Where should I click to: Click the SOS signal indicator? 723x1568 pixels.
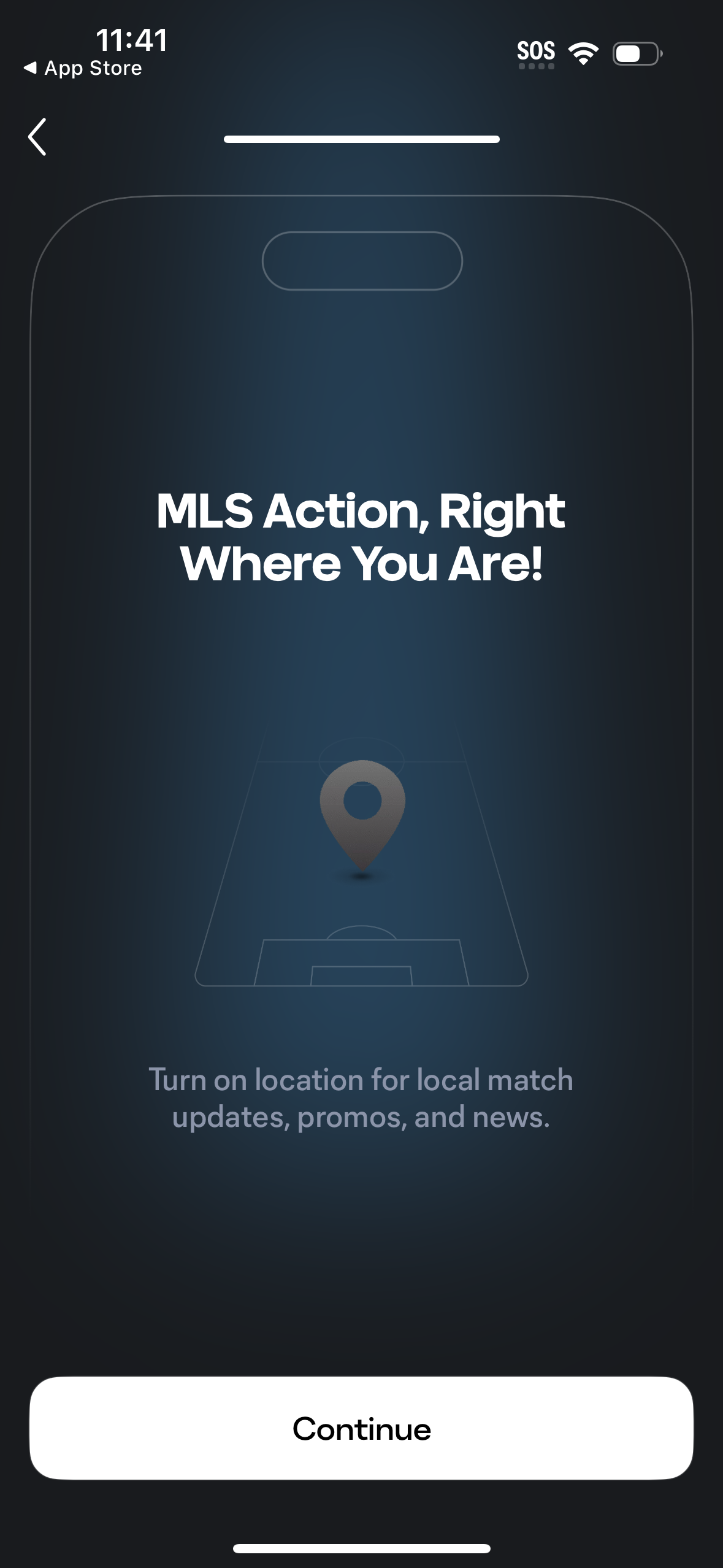(535, 52)
